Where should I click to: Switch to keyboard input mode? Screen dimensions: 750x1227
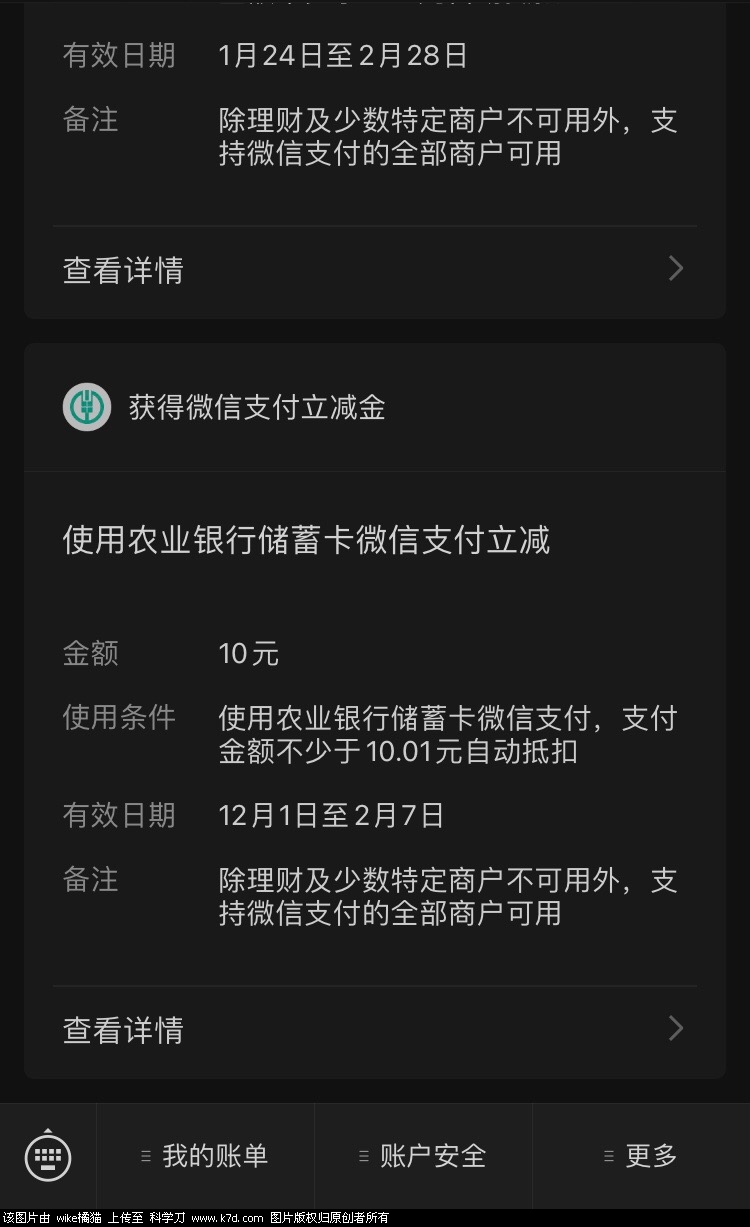(x=48, y=1156)
